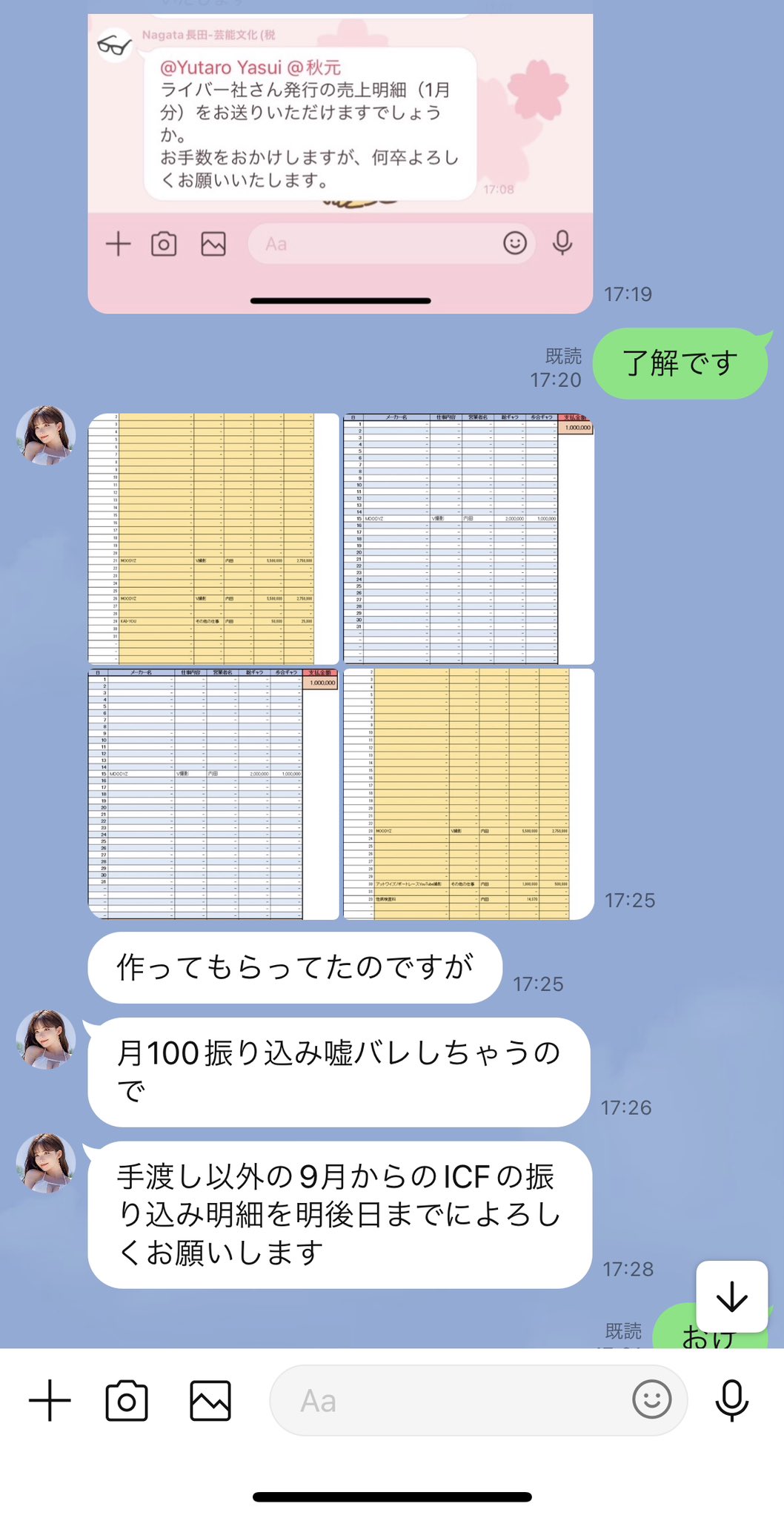Open the top-left yellow spreadsheet image
Viewport: 784px width, 1518px height.
click(213, 539)
